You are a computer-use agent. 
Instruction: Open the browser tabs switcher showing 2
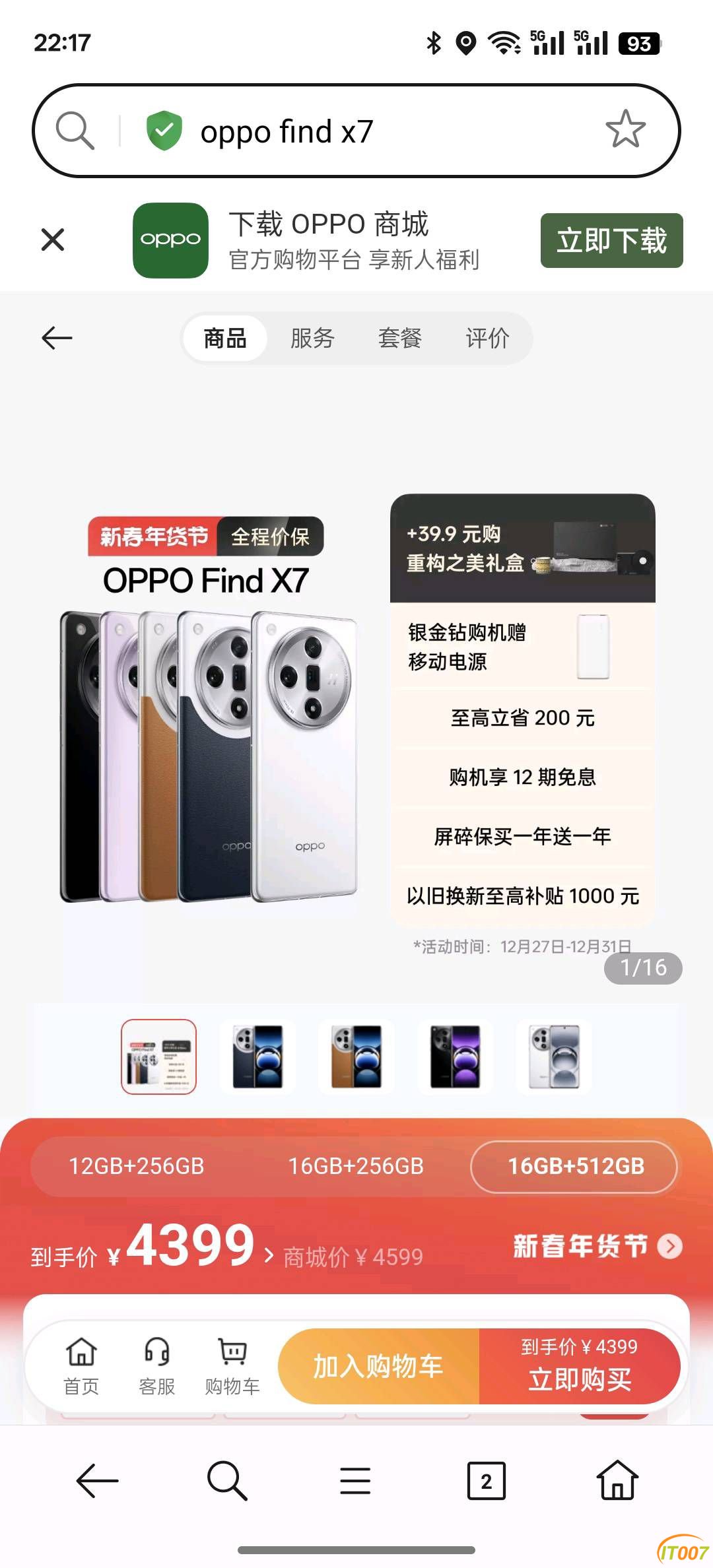(x=486, y=1481)
